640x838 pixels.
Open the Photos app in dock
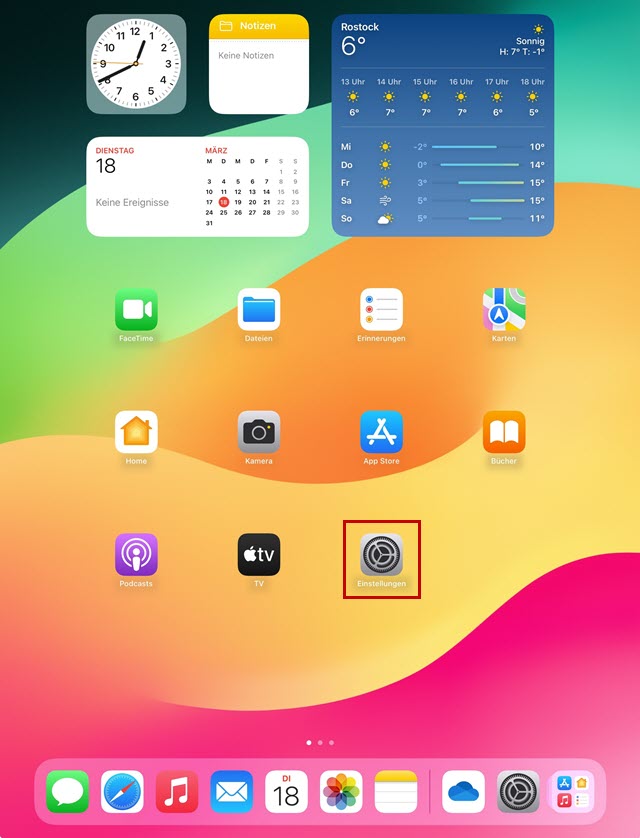point(341,792)
